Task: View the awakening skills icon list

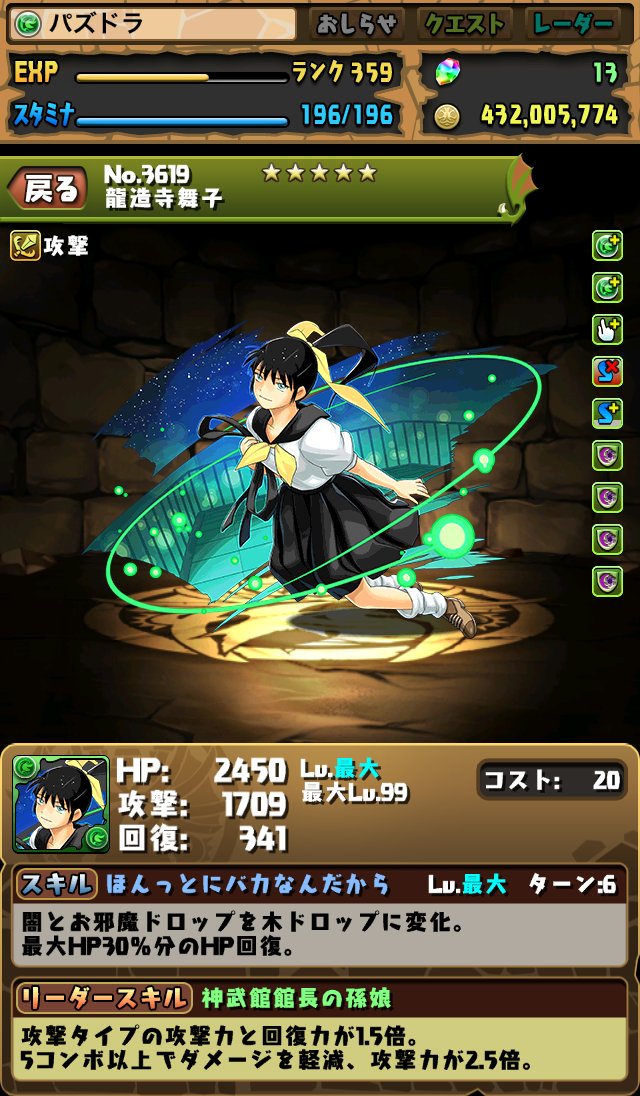Action: [607, 412]
